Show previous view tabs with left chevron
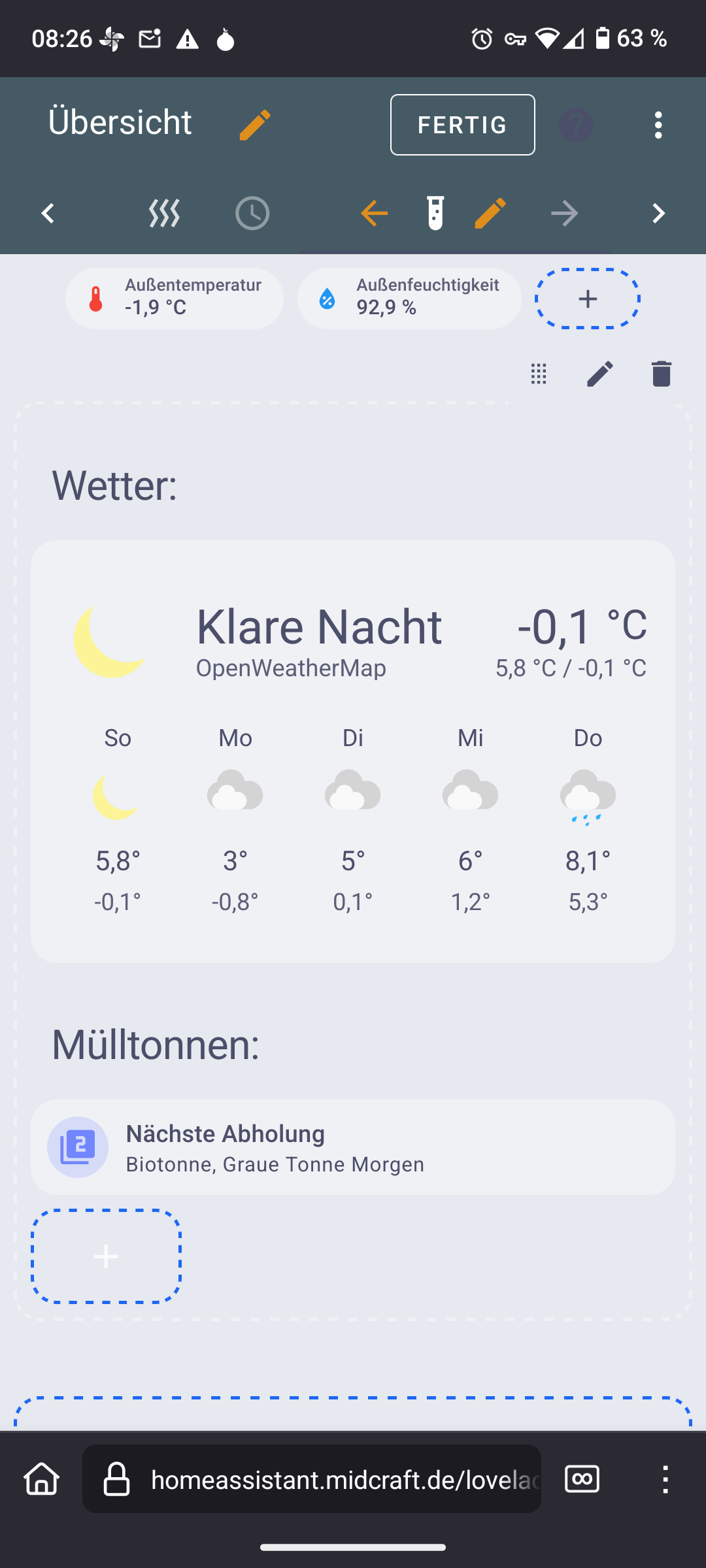 pyautogui.click(x=47, y=214)
